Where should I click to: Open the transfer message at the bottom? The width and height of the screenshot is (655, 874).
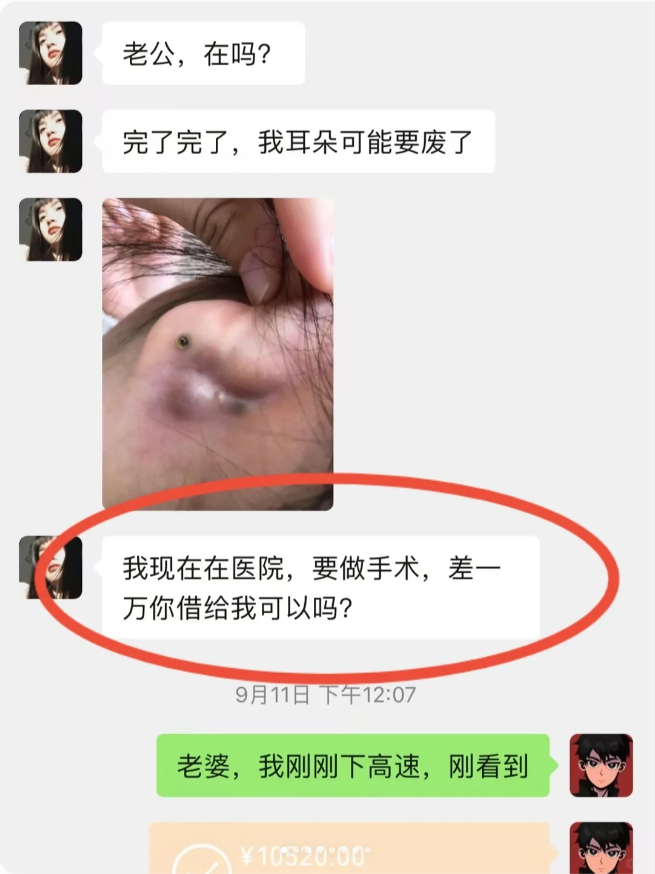[350, 850]
